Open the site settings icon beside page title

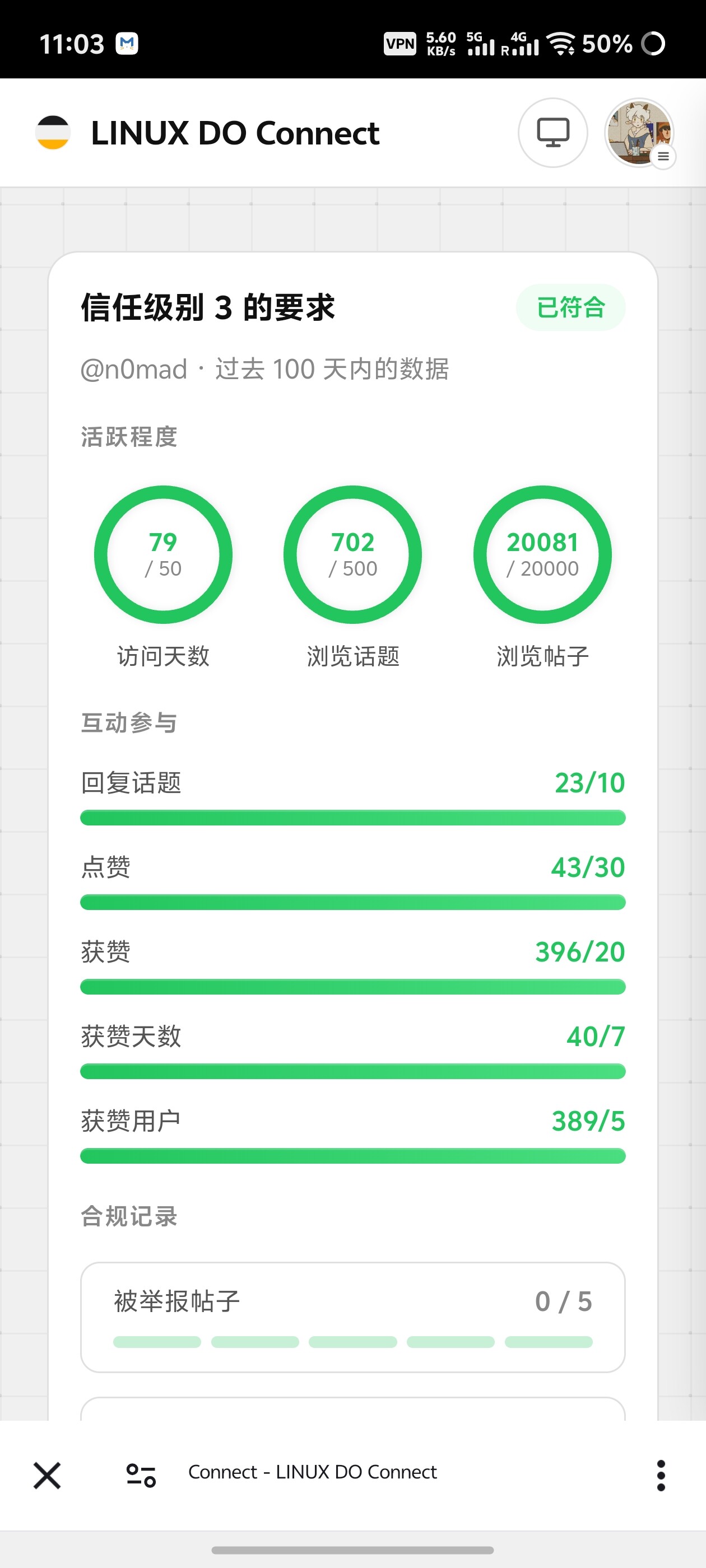(141, 1475)
